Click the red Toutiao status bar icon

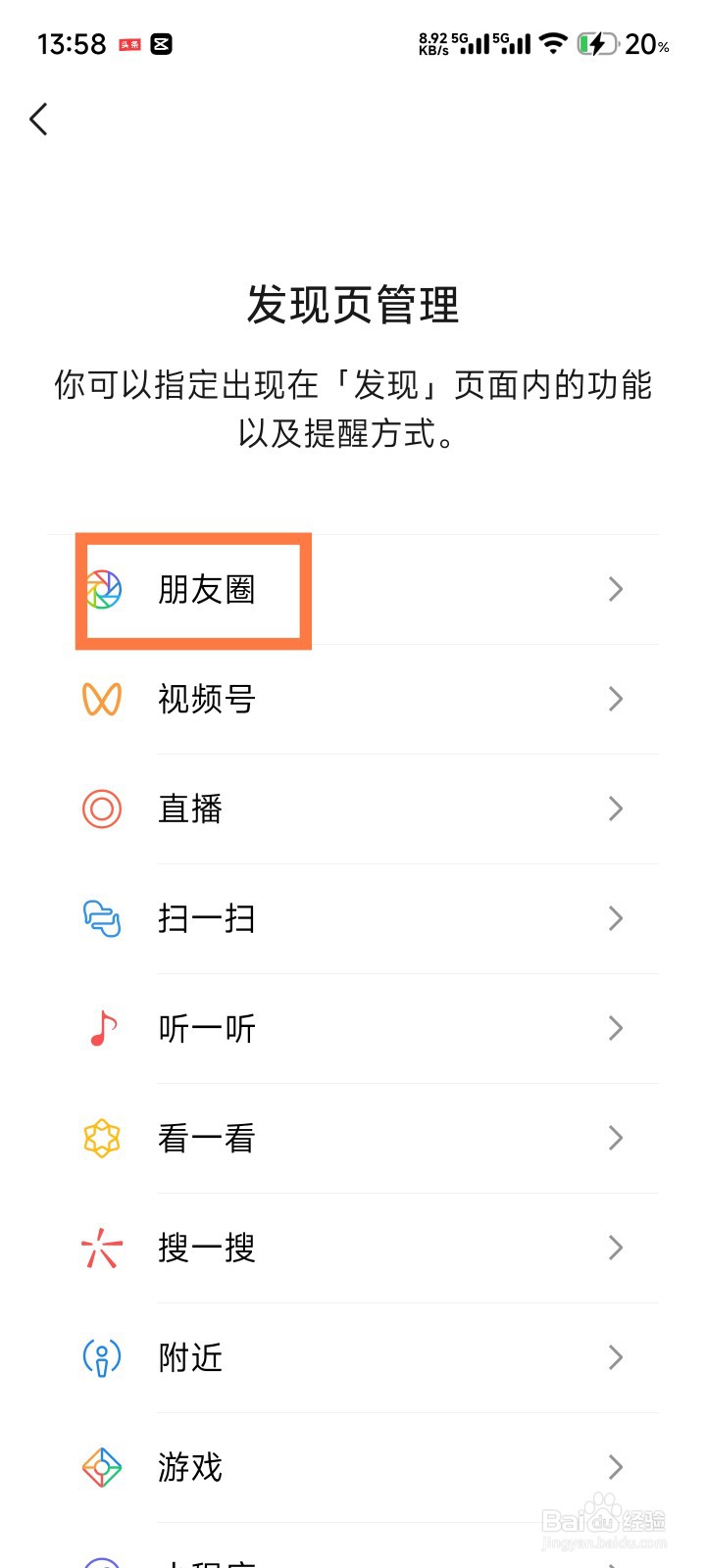[x=130, y=44]
